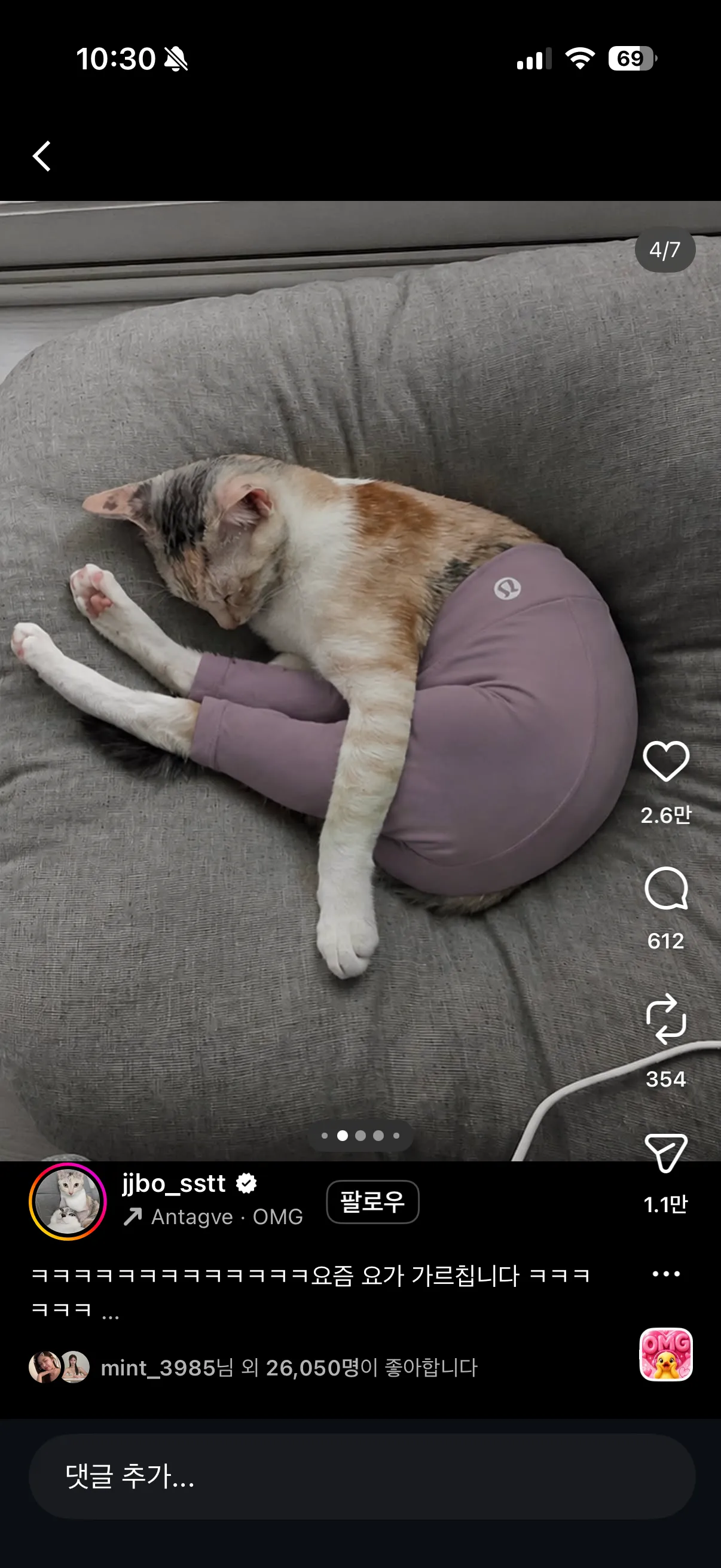Open the comments bubble icon
The image size is (721, 1568).
point(665,888)
